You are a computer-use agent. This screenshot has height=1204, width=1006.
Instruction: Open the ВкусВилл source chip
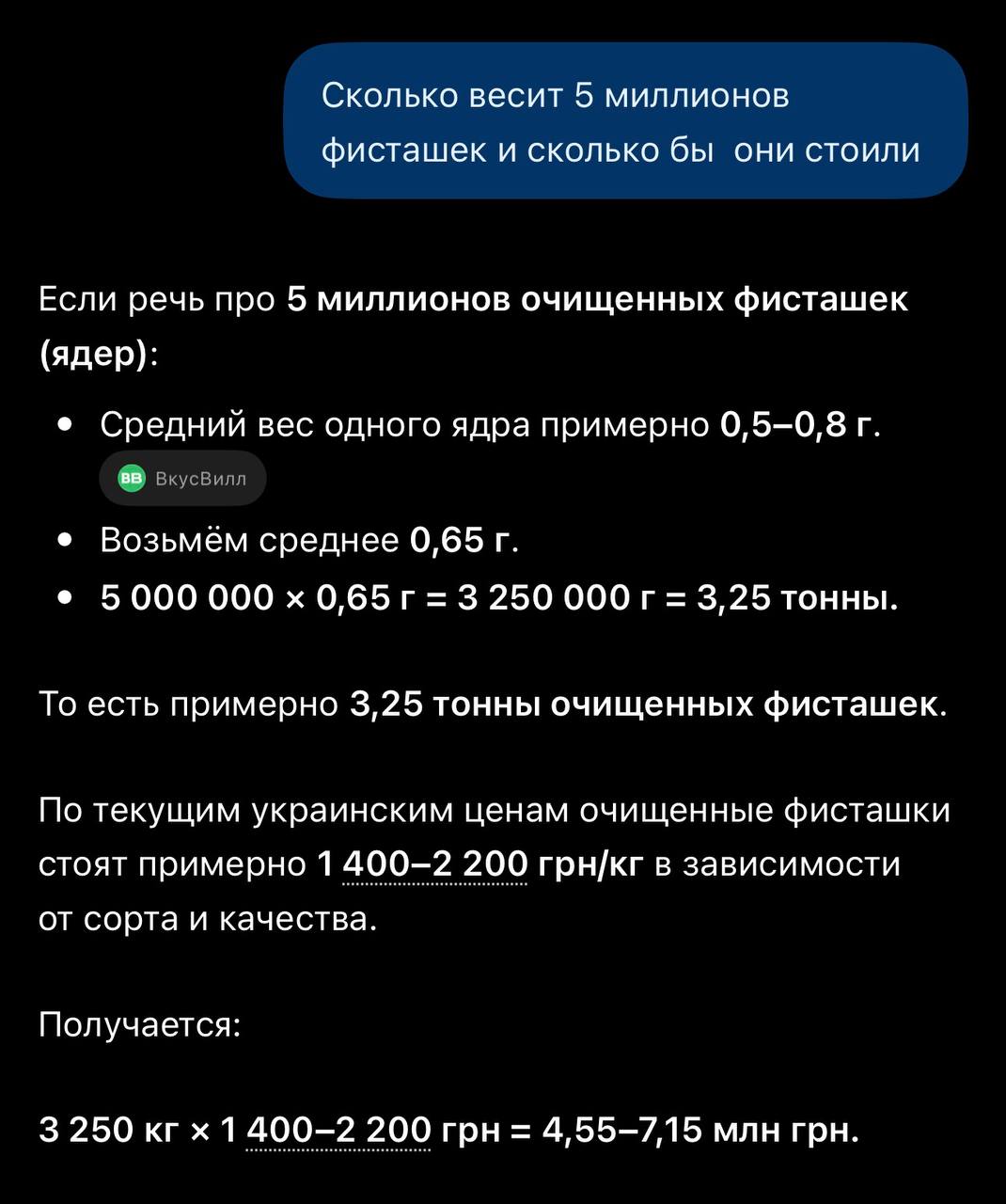(182, 479)
